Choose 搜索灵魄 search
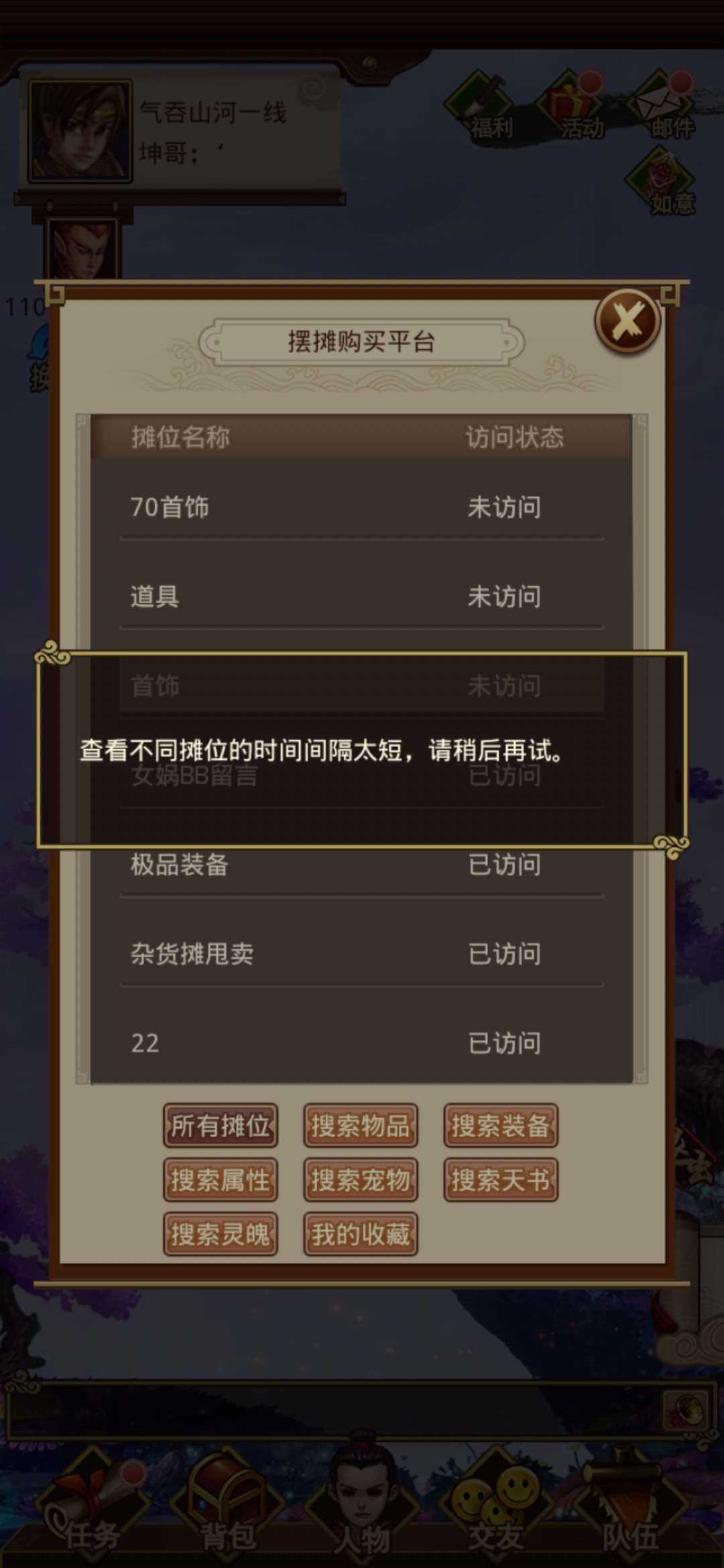 click(221, 1234)
